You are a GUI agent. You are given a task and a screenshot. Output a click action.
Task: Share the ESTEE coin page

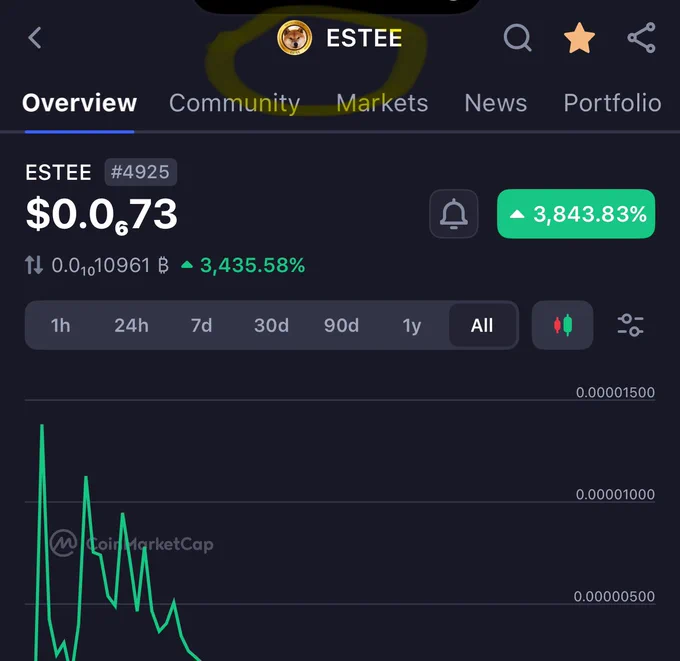(641, 38)
